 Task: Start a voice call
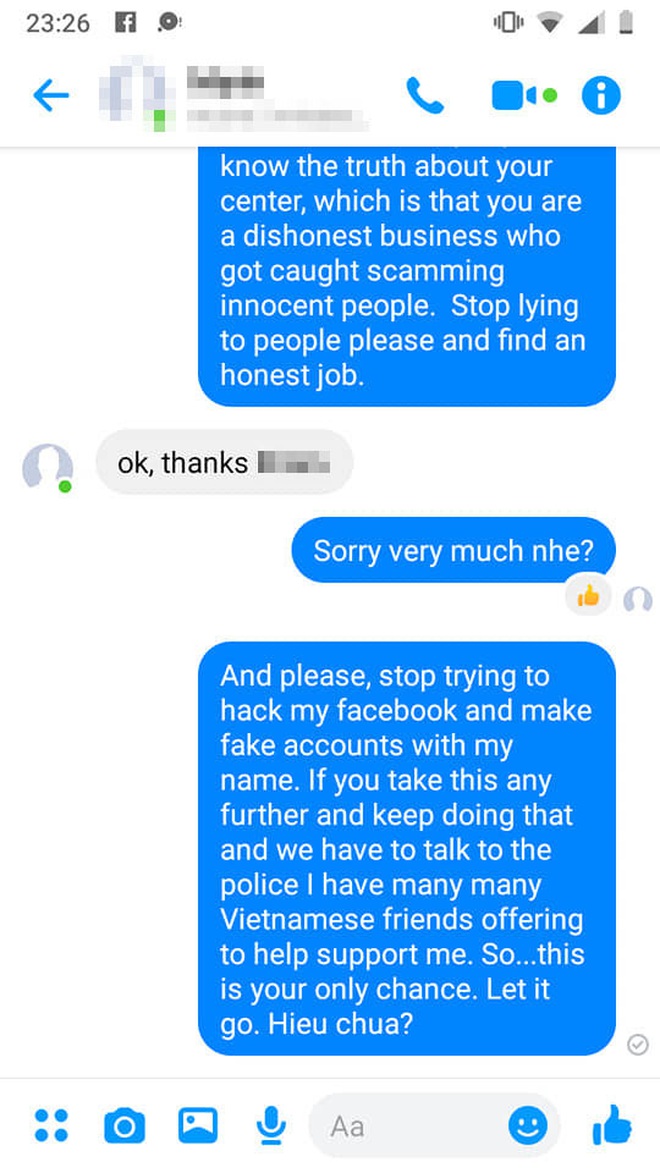coord(425,96)
